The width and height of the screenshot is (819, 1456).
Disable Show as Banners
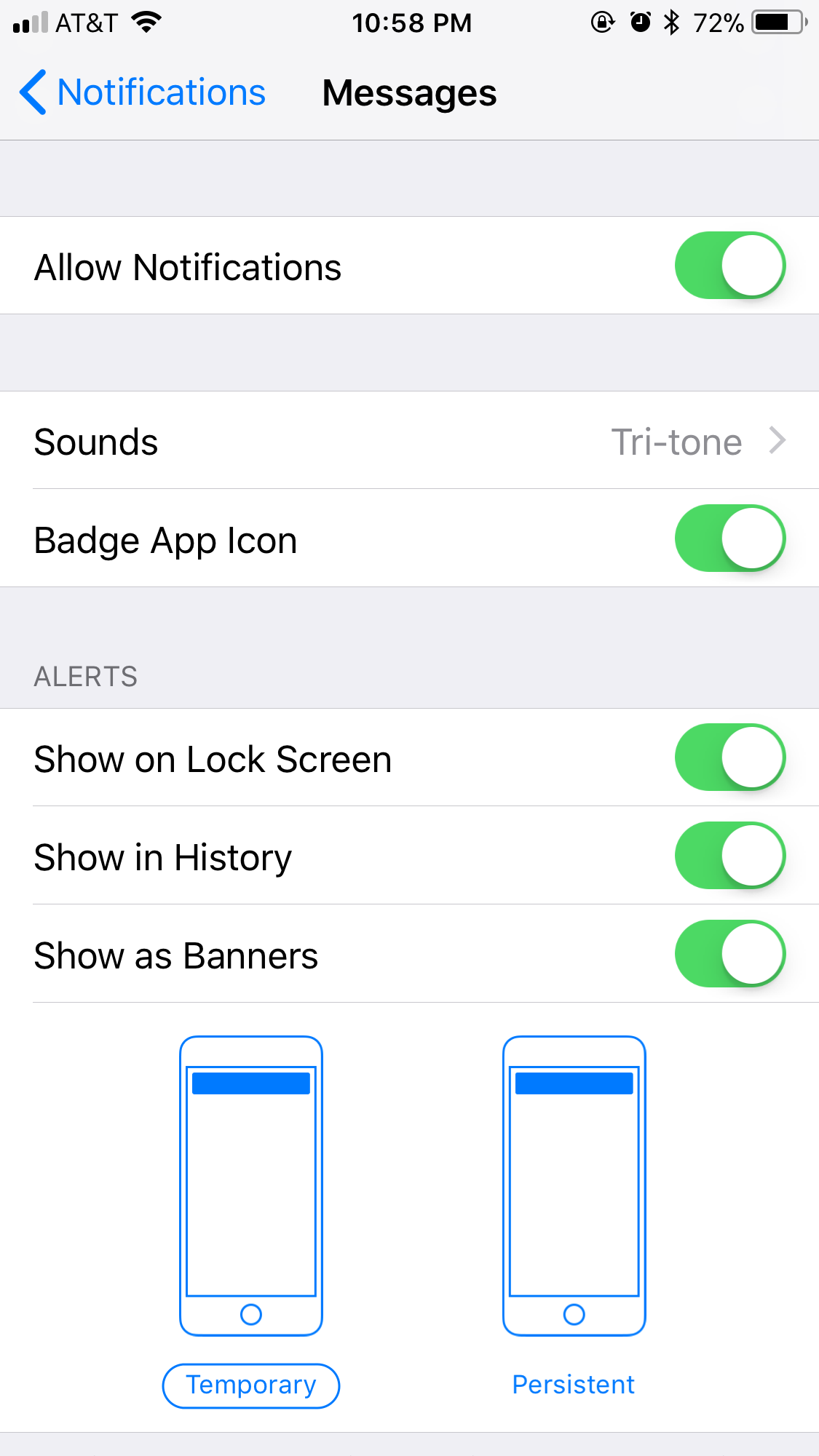(x=729, y=954)
